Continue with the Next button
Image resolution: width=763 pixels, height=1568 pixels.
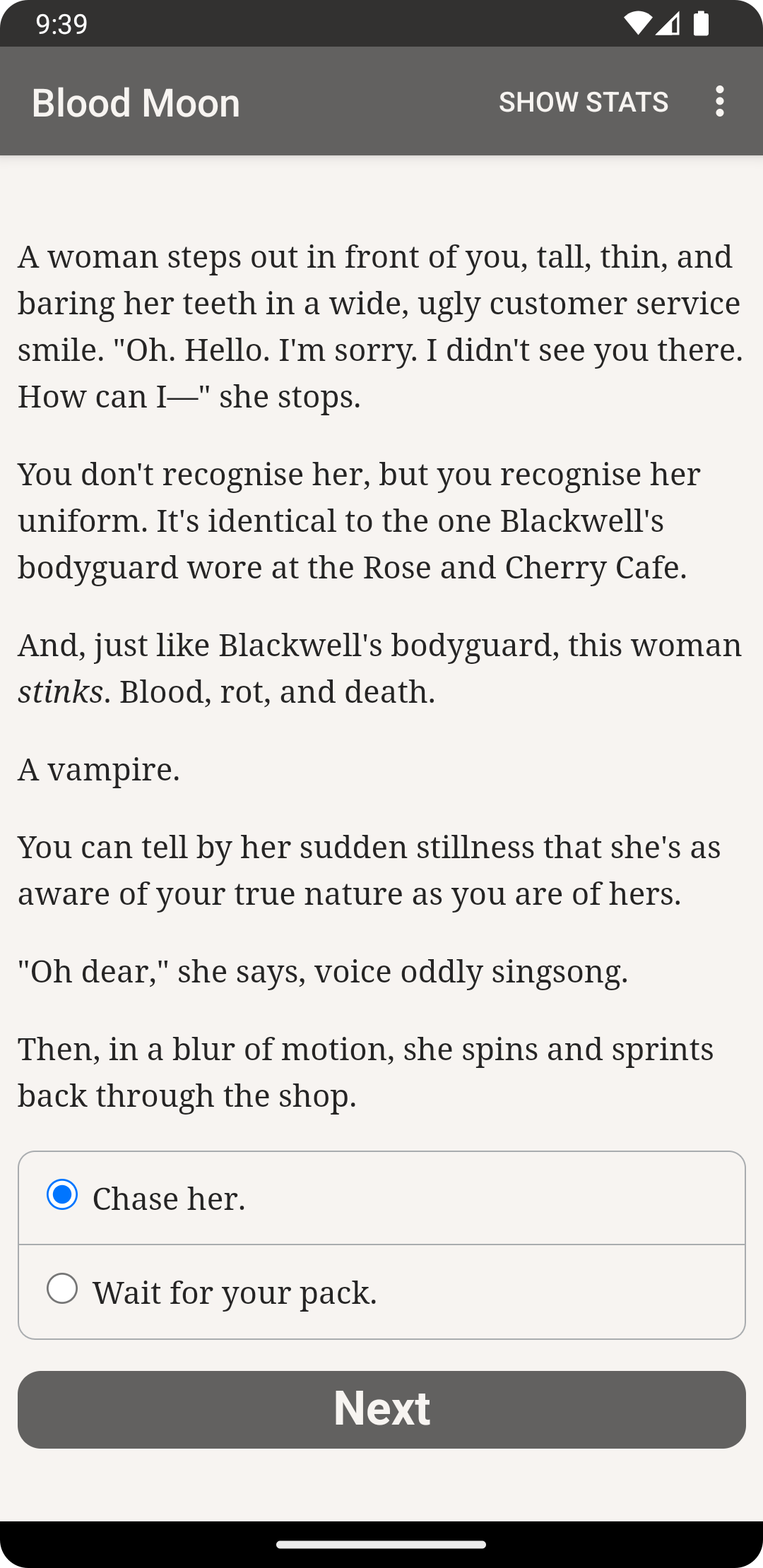coord(381,1409)
